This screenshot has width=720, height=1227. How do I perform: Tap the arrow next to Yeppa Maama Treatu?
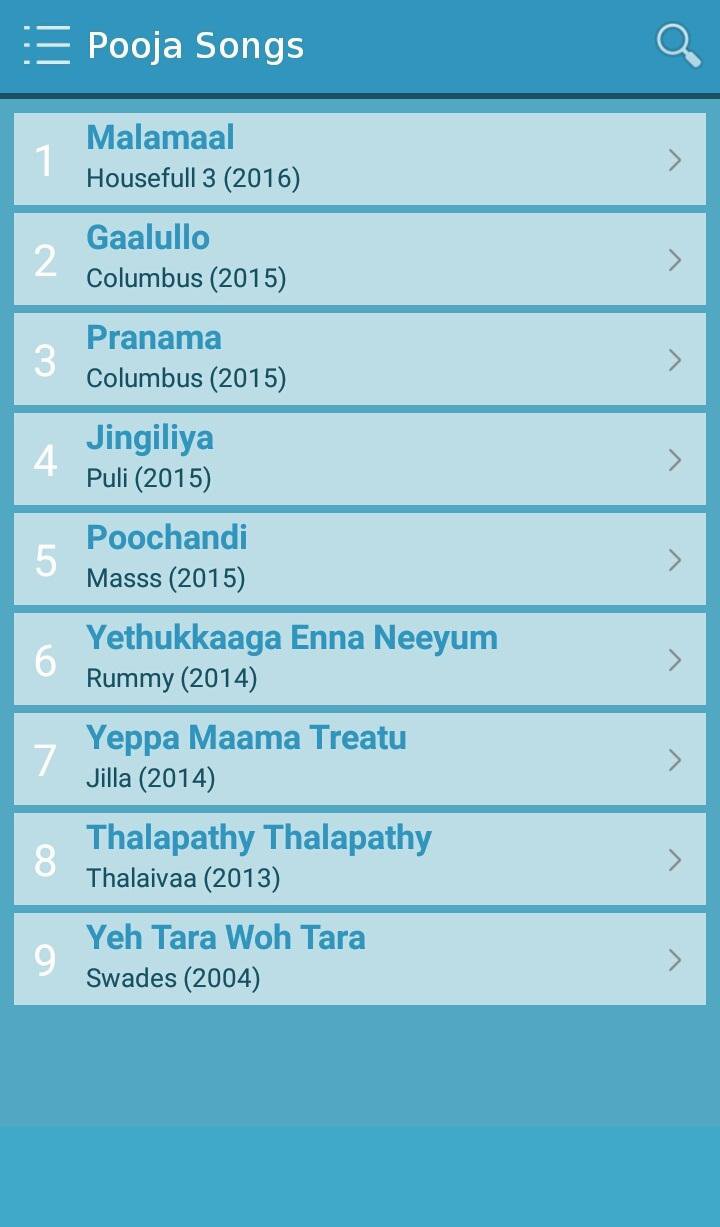(675, 758)
